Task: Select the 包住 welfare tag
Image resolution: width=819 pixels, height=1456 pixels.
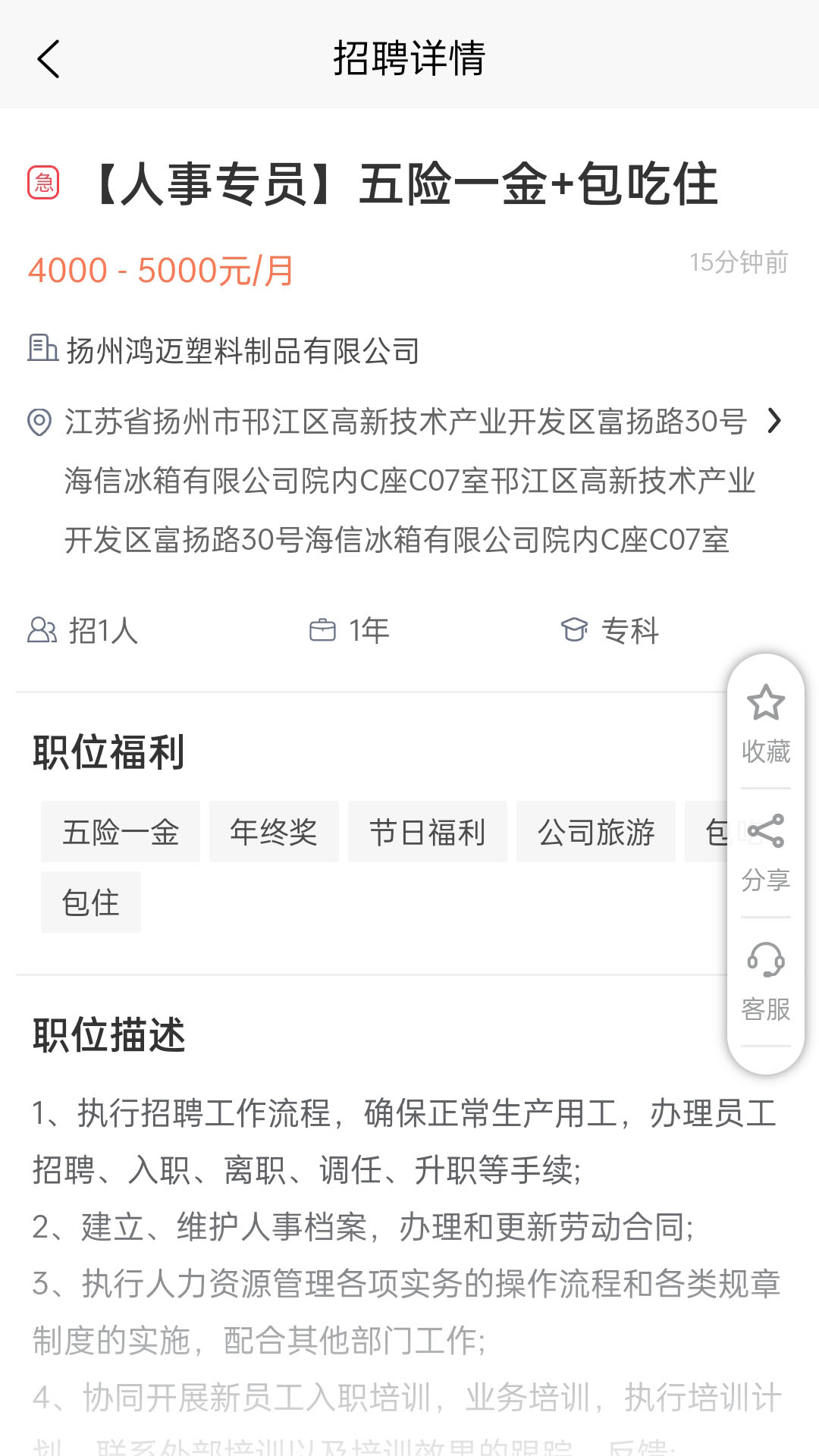Action: point(90,902)
